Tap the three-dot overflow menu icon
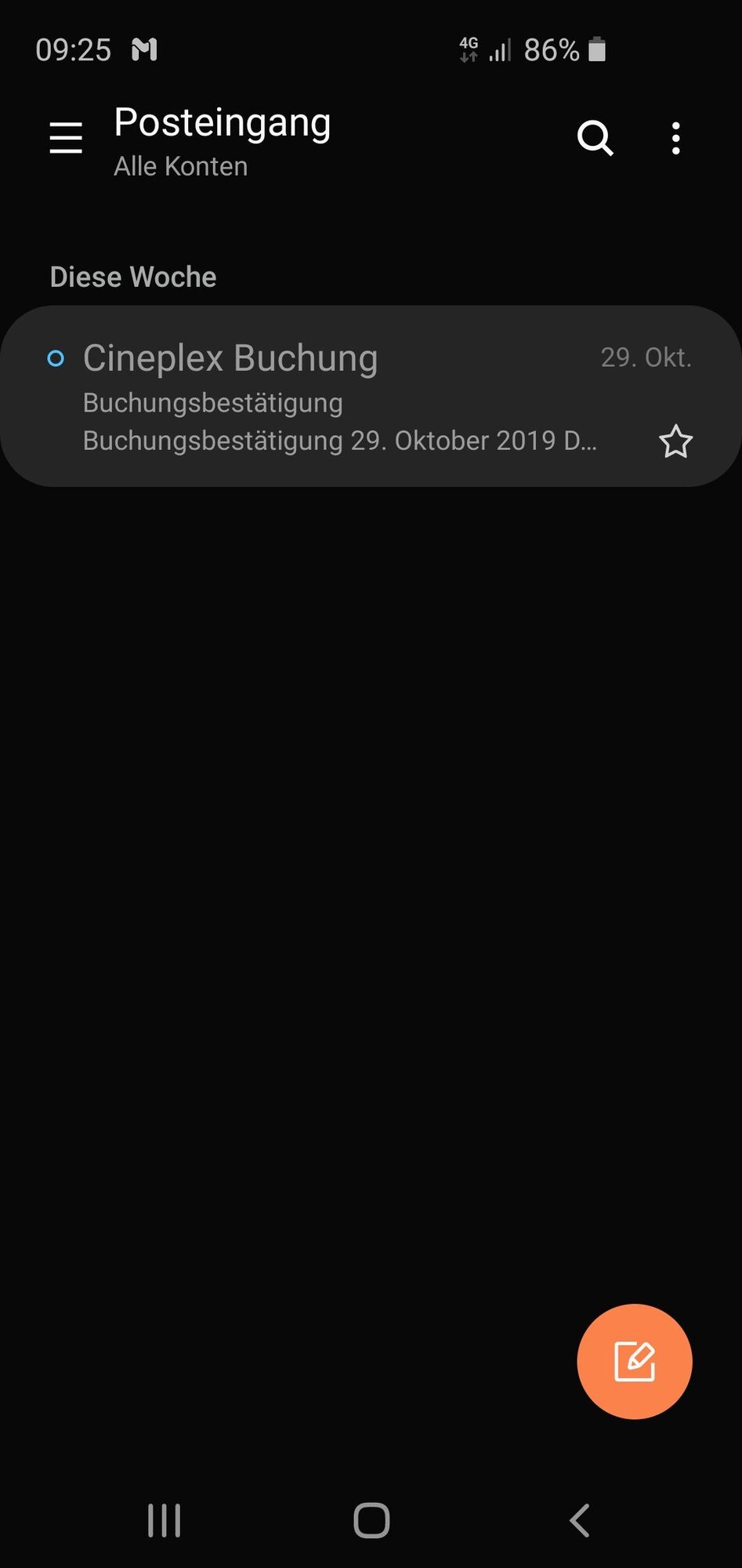 (675, 138)
